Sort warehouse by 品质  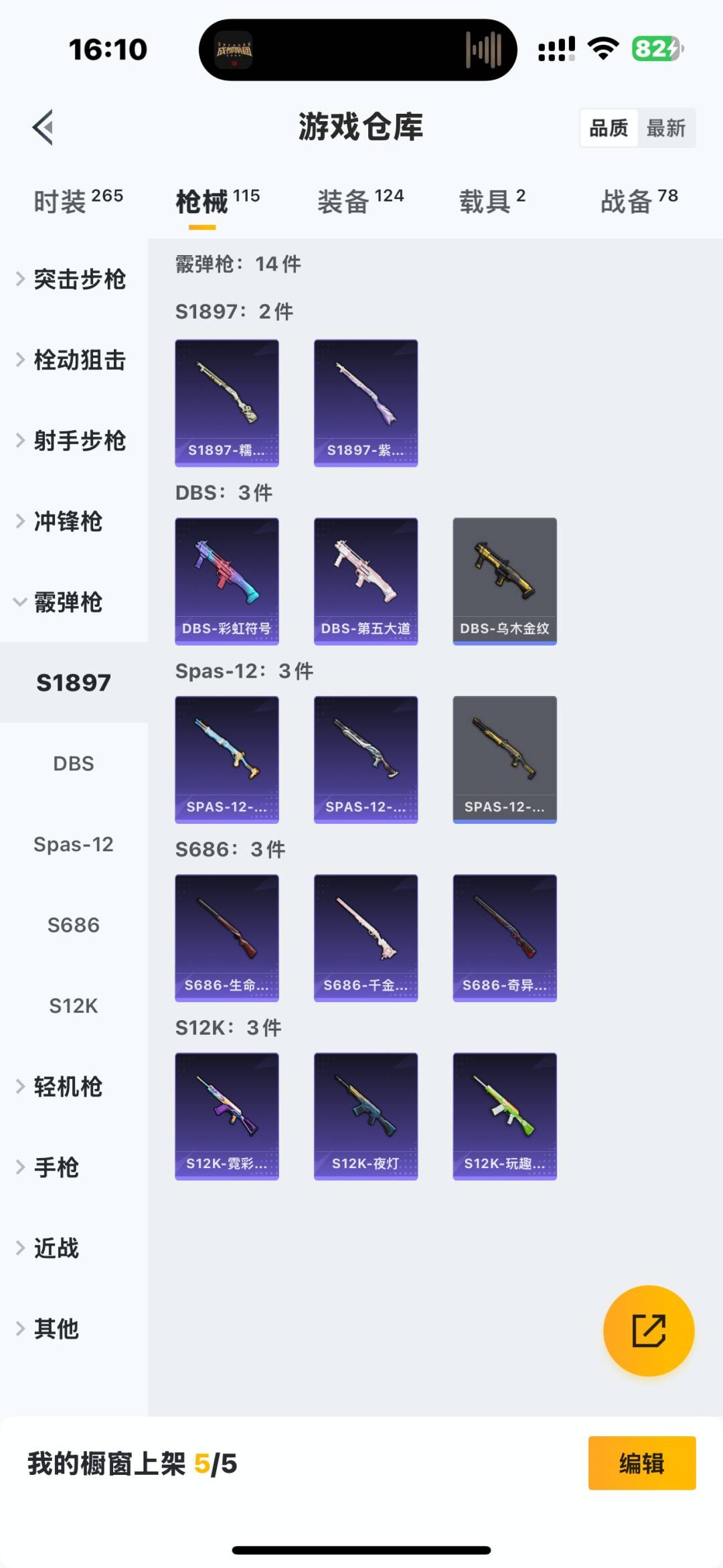(608, 128)
